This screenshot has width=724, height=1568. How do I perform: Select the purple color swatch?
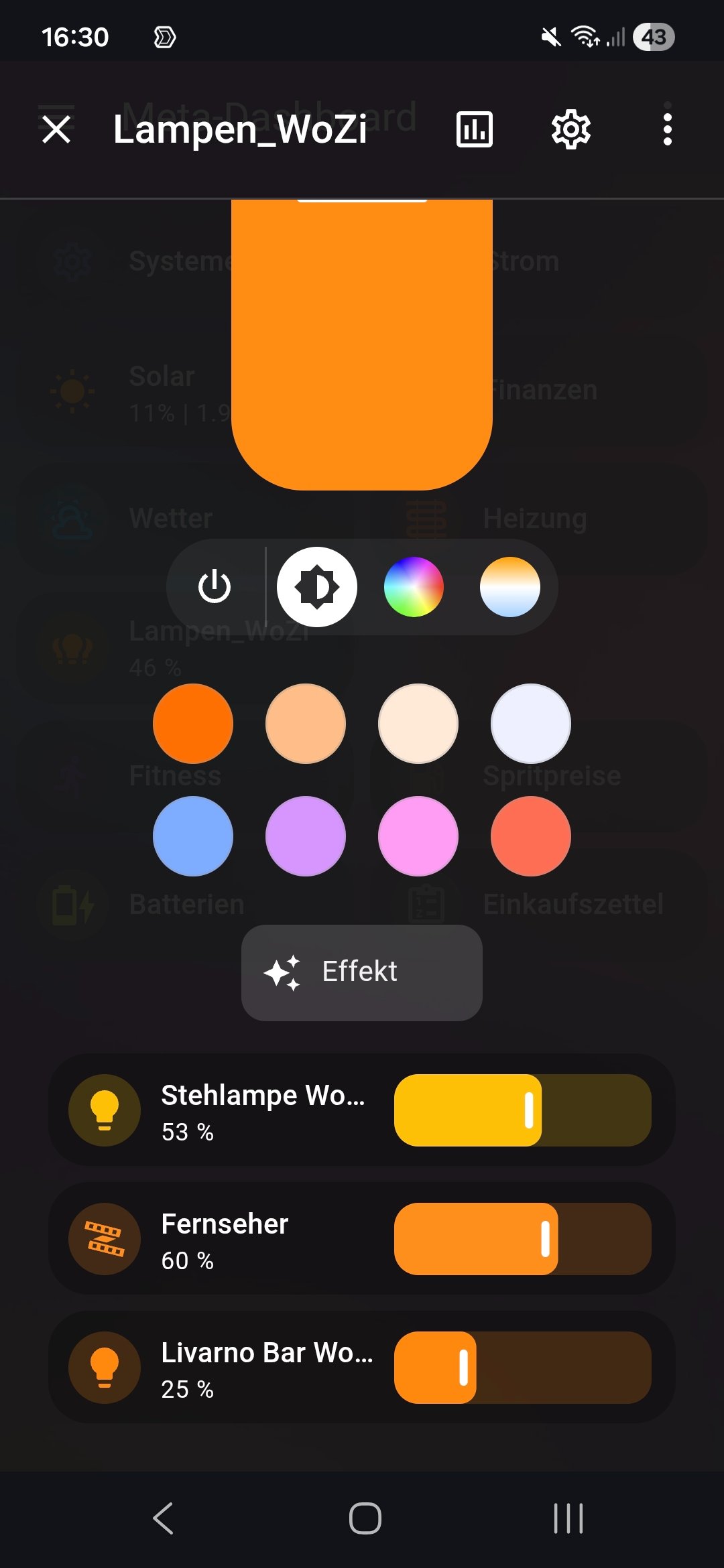tap(306, 836)
